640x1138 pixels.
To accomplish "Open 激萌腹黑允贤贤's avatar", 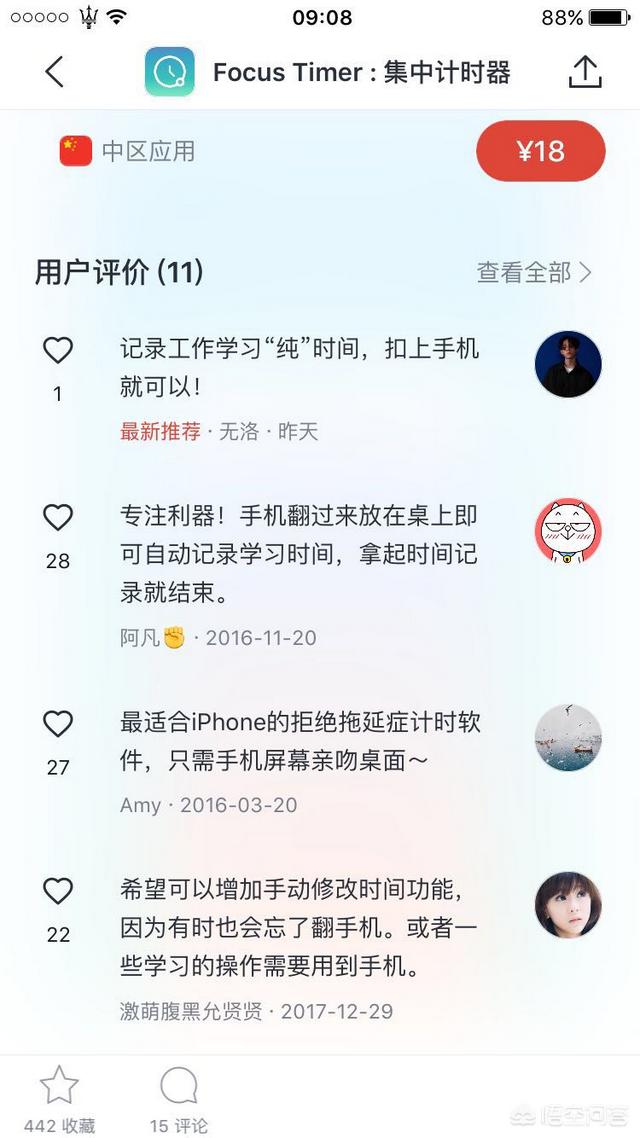I will point(568,905).
